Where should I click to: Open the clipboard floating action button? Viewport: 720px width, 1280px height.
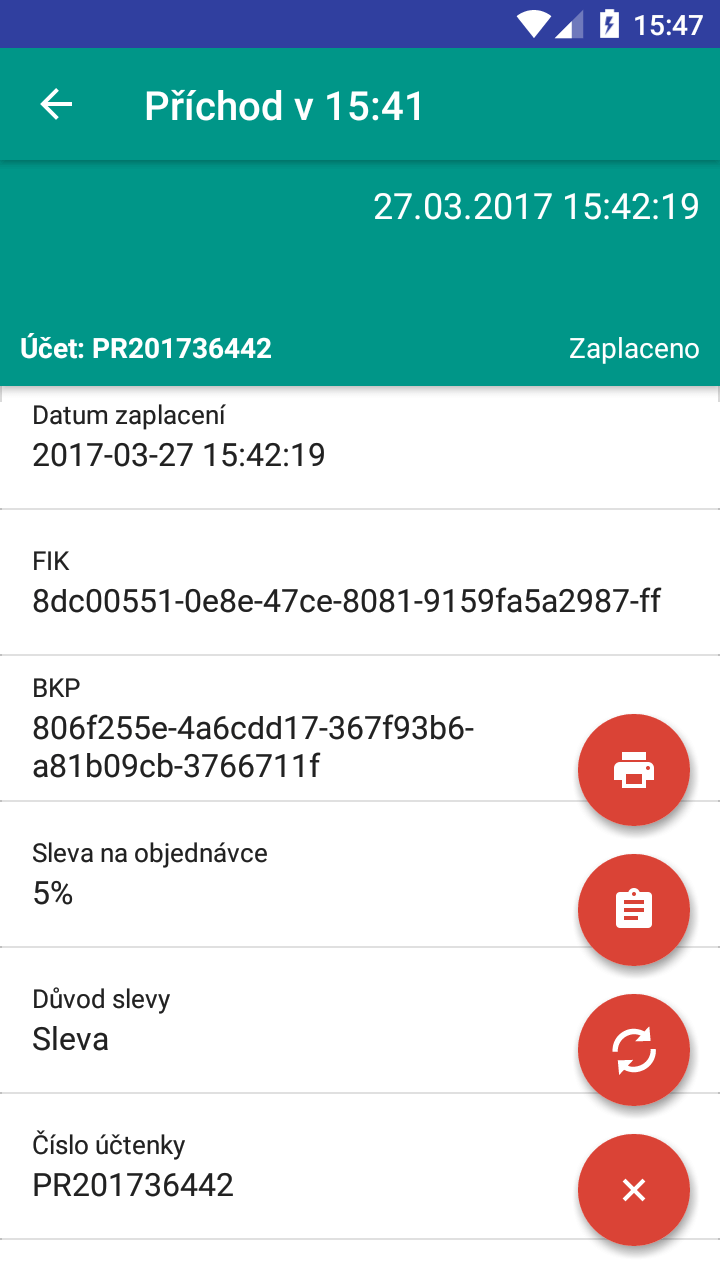point(634,910)
